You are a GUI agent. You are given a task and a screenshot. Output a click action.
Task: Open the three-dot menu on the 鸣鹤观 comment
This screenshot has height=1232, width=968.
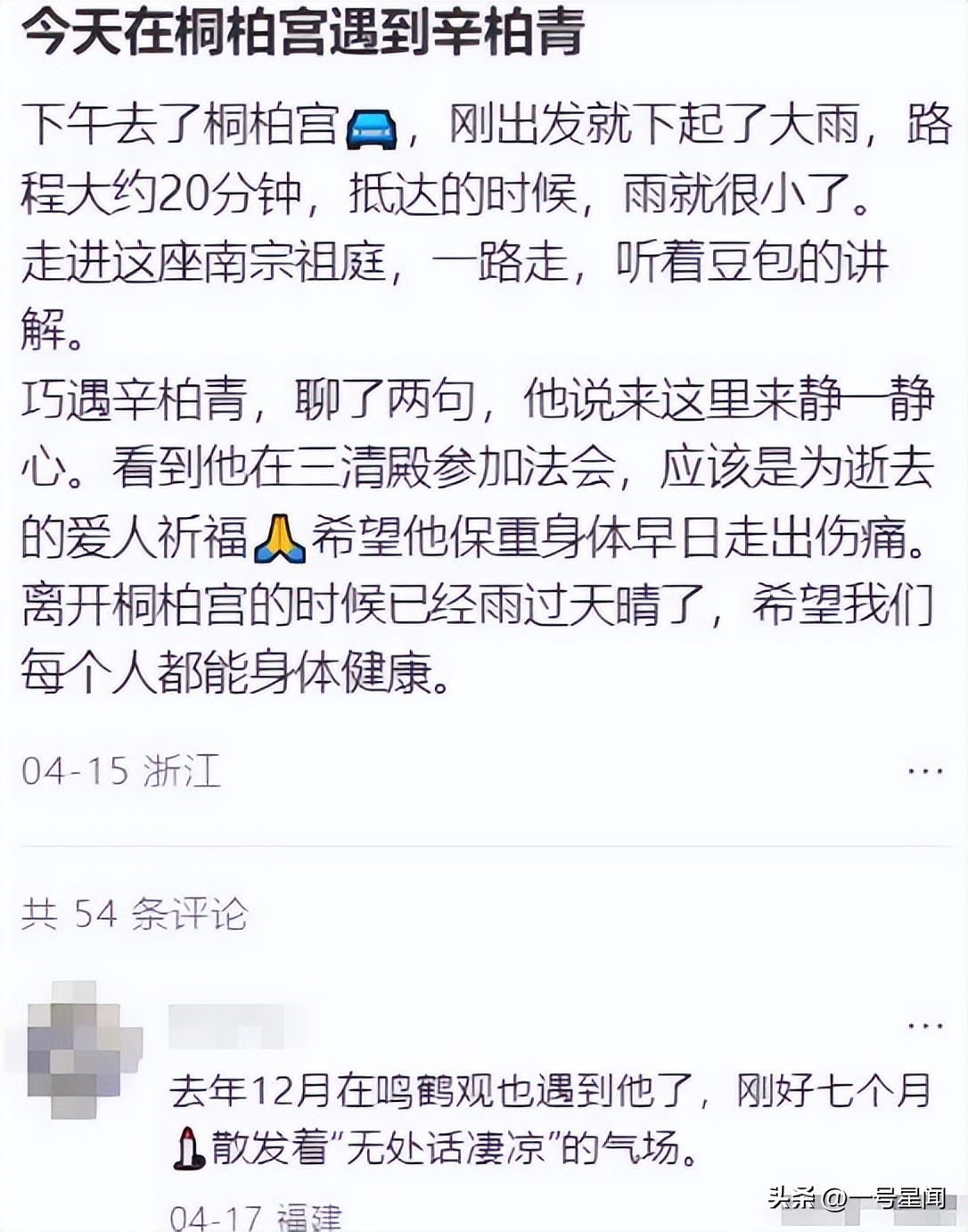point(924,1026)
